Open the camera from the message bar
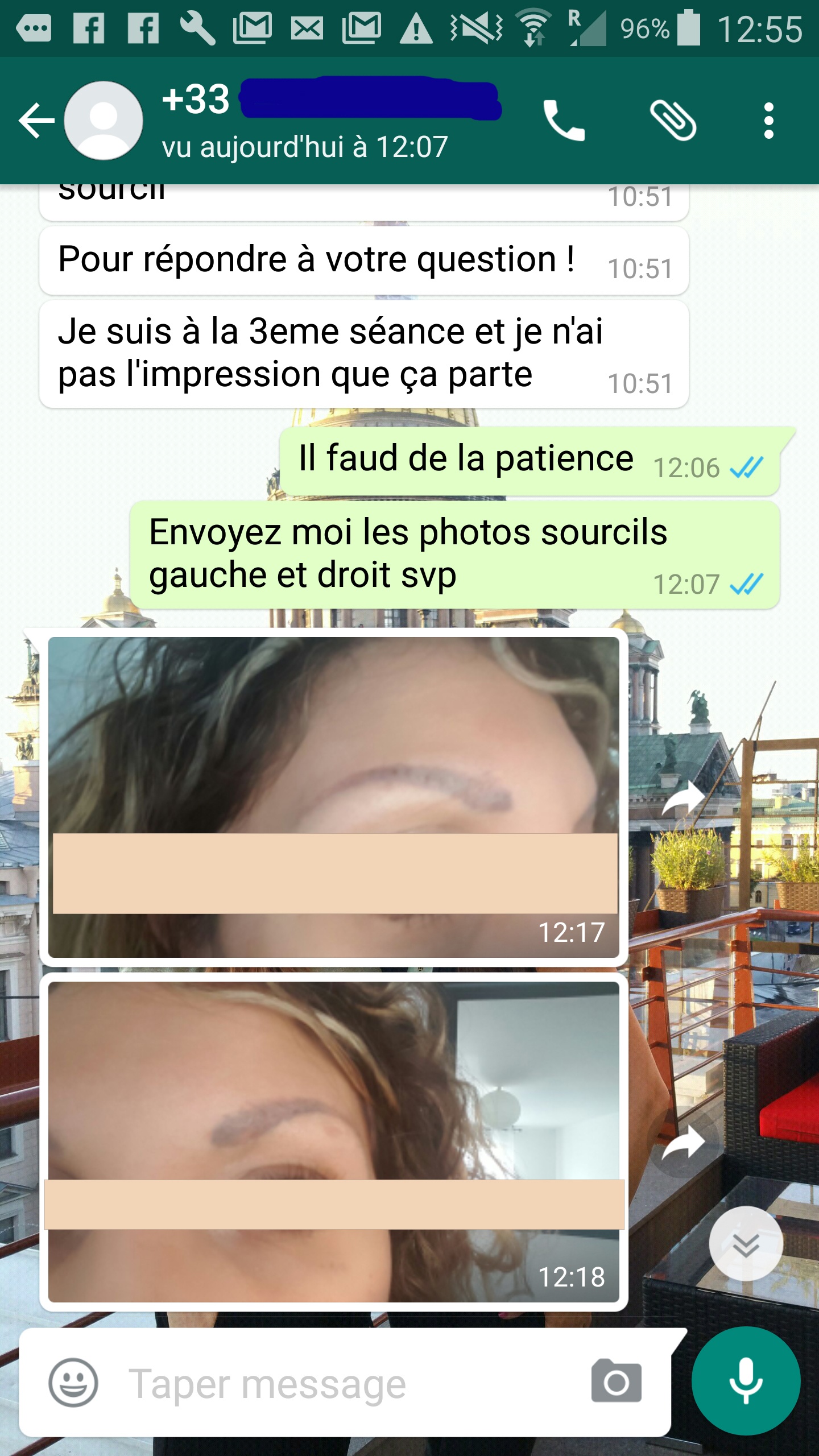This screenshot has height=1456, width=819. [617, 1383]
